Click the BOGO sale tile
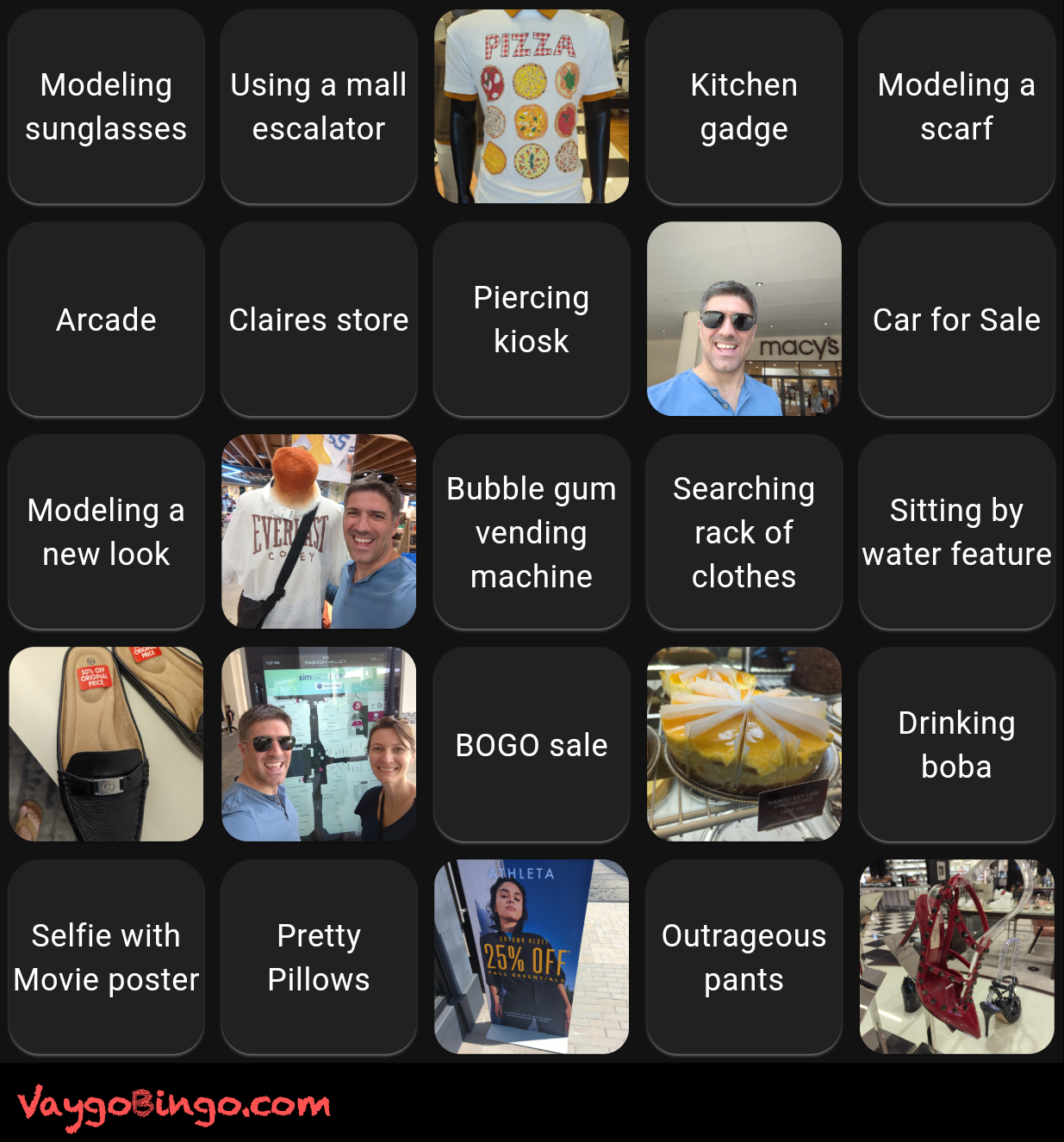 (x=531, y=744)
